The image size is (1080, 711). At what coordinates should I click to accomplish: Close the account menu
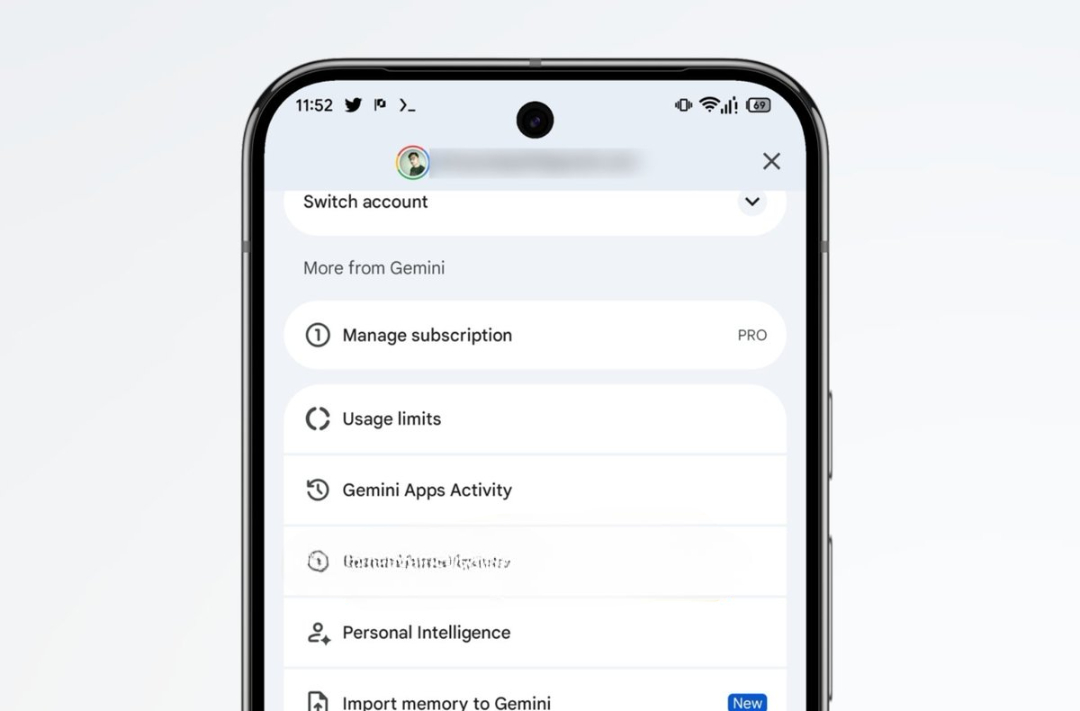click(771, 161)
